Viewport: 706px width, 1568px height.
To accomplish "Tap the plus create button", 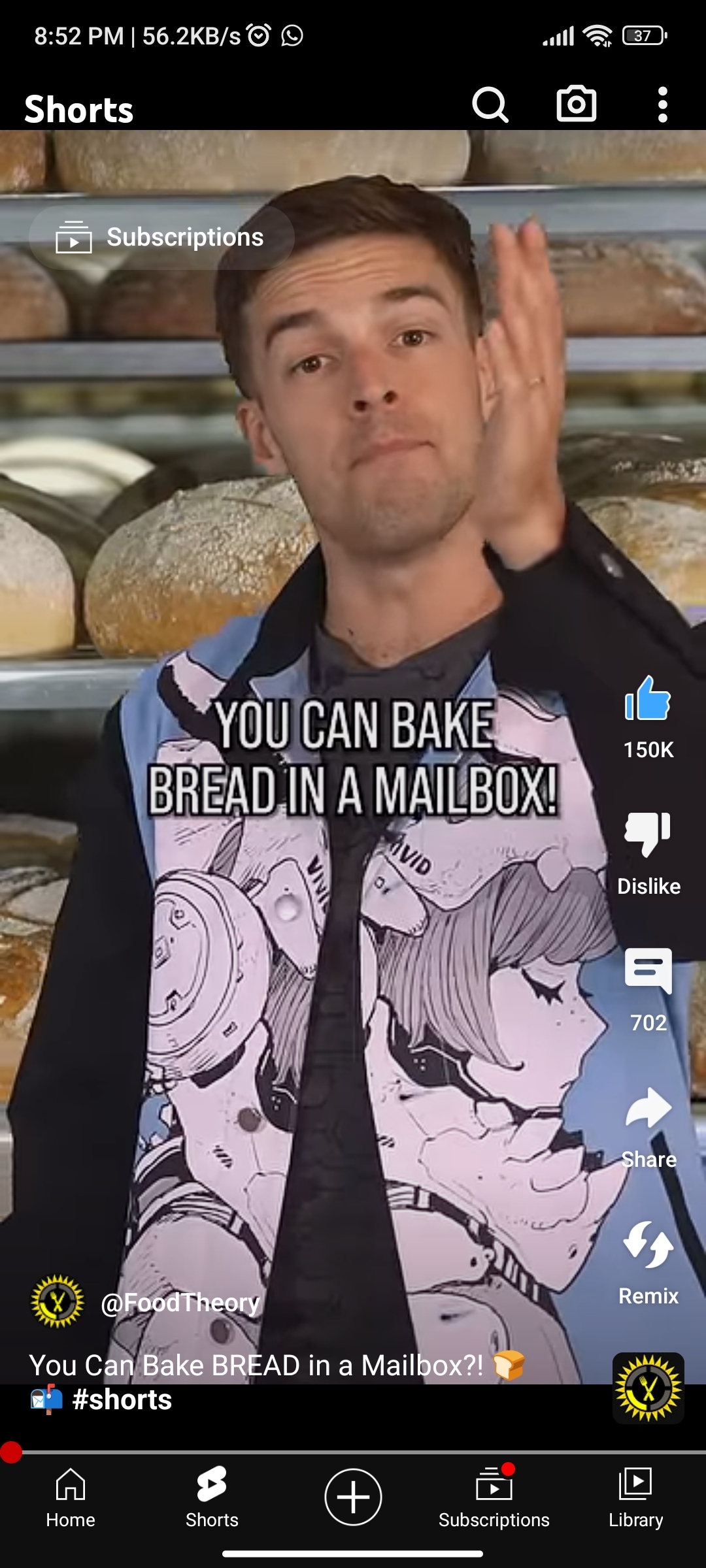I will pos(353,1497).
